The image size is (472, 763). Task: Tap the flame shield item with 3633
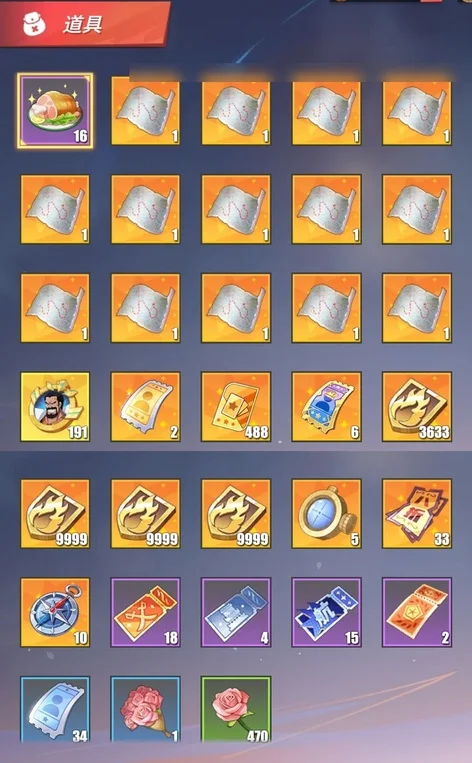[417, 407]
